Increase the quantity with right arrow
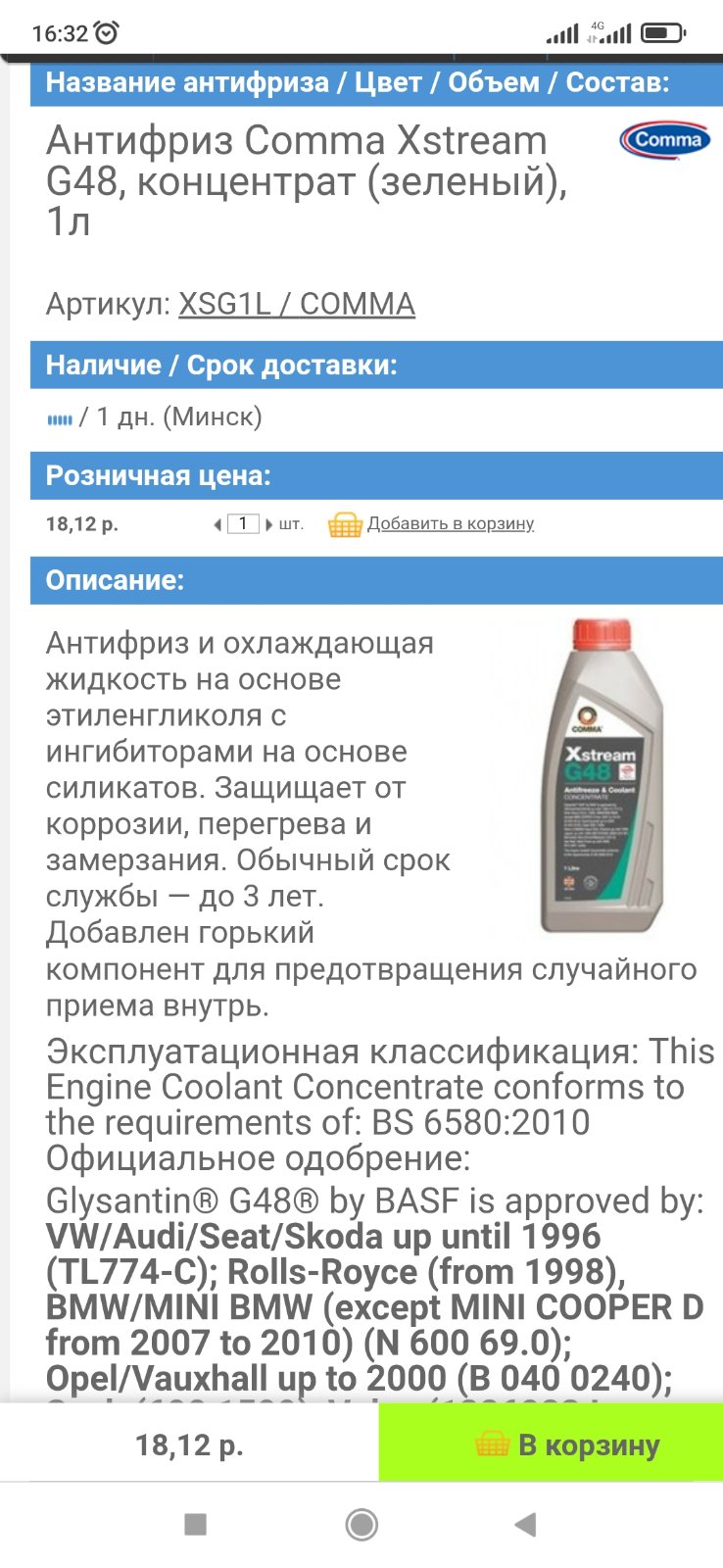Viewport: 723px width, 1568px height. [268, 524]
